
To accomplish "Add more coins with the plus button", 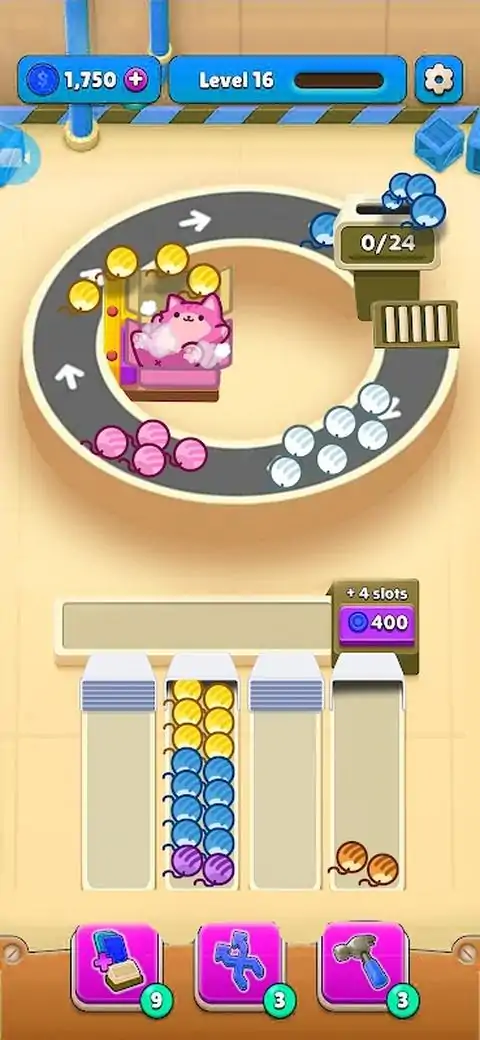I will 135,80.
